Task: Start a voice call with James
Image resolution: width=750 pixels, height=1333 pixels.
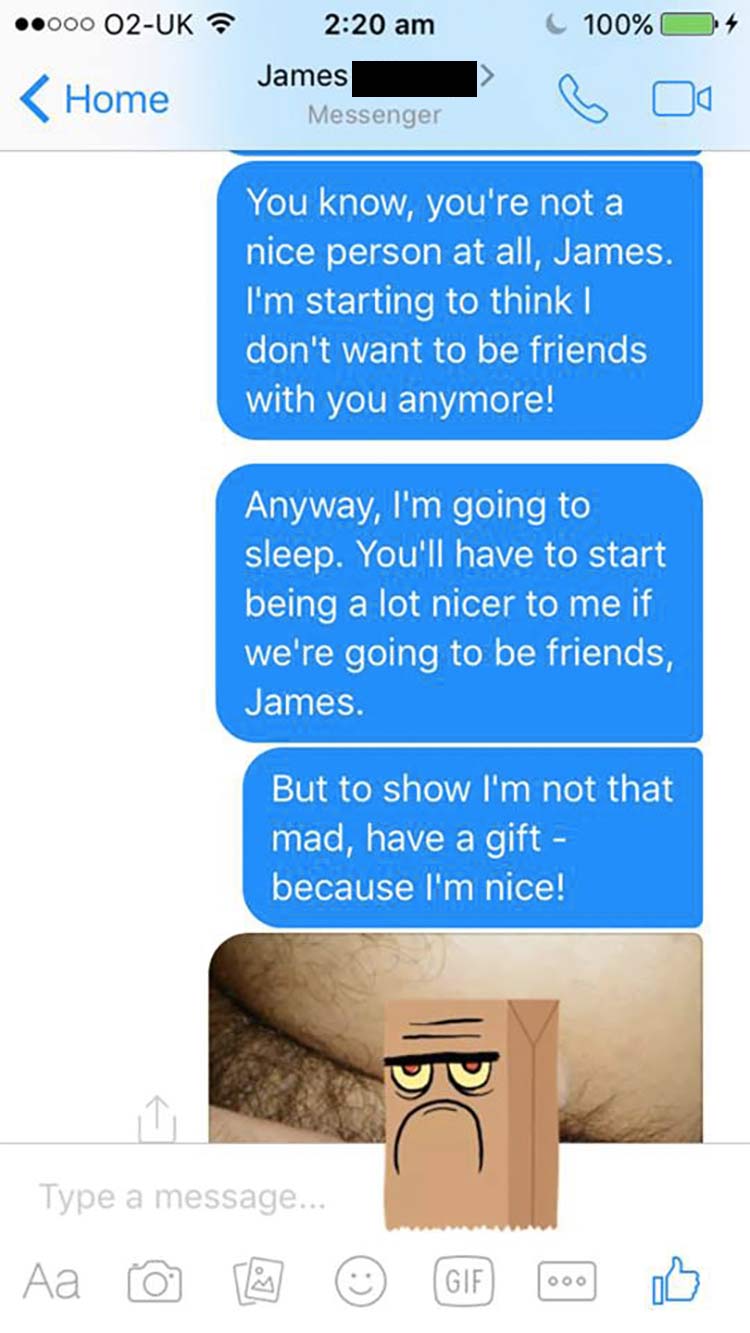Action: point(582,100)
